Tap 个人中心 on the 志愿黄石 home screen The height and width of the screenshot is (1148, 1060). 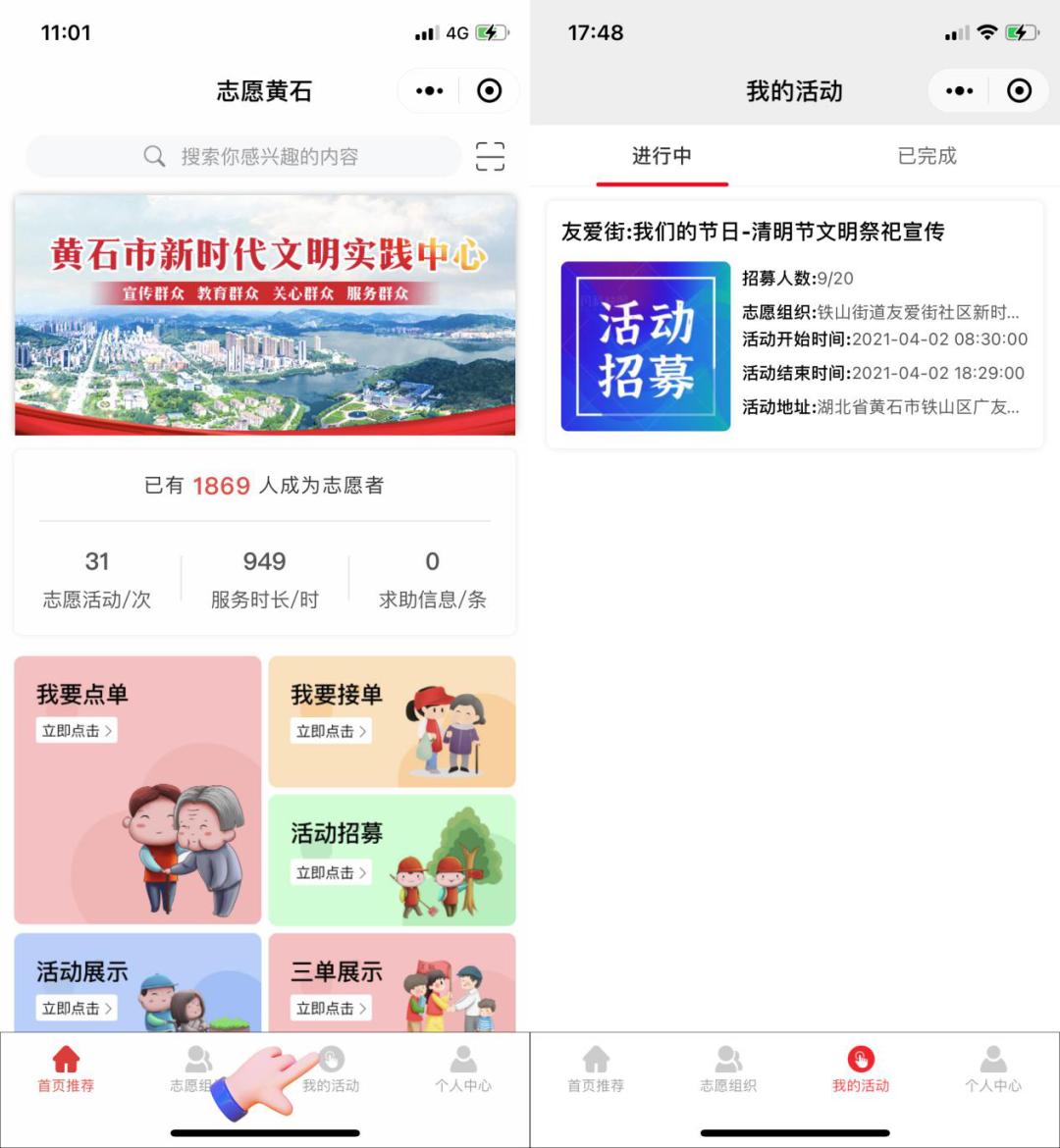point(463,1070)
